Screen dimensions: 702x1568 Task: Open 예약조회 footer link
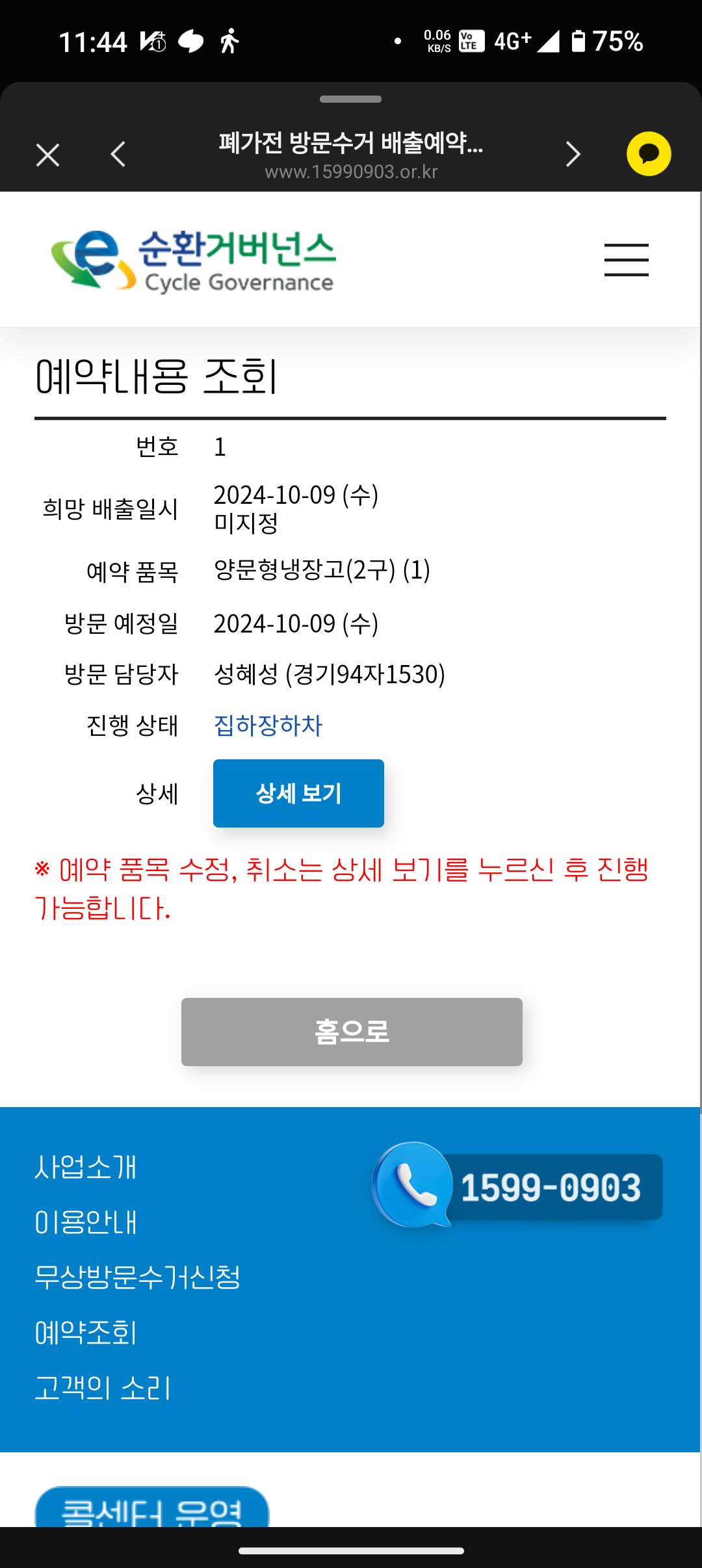point(86,1333)
